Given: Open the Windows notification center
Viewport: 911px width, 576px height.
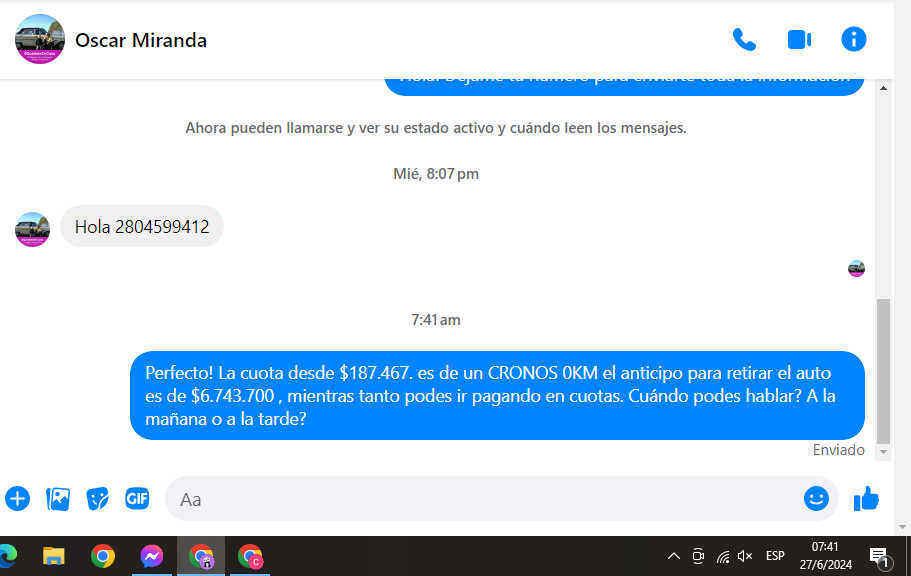Looking at the screenshot, I should click(x=879, y=556).
